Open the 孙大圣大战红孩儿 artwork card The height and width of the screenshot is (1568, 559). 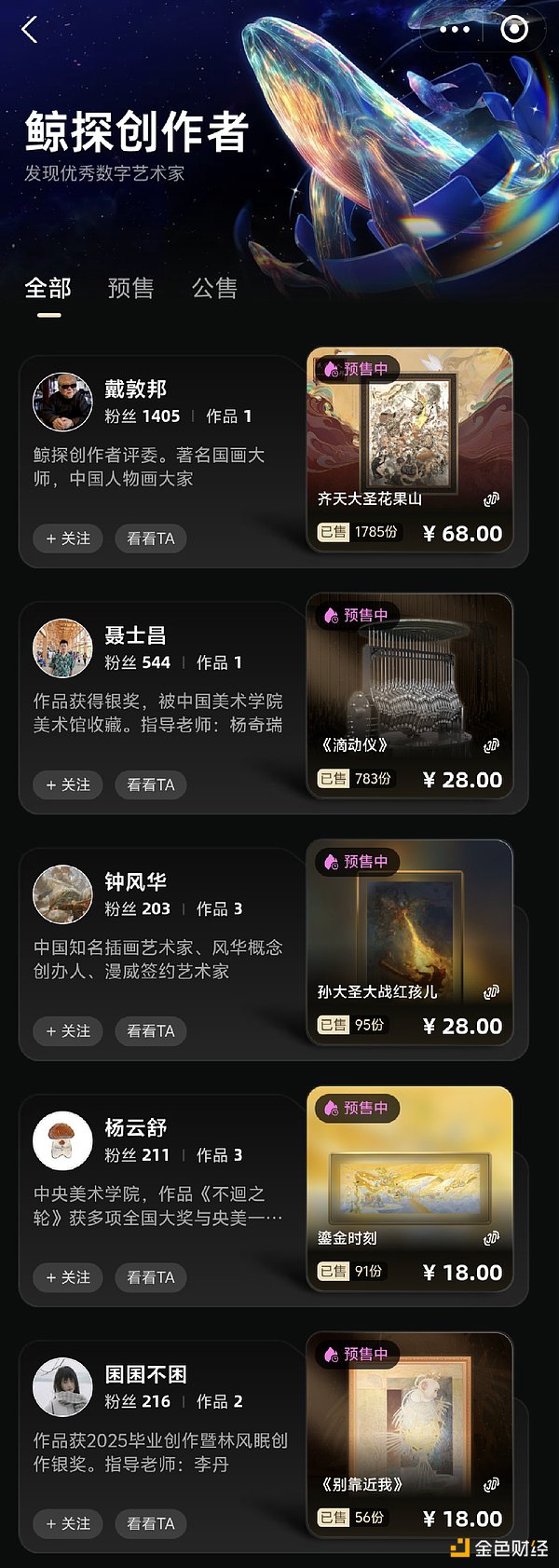point(410,941)
